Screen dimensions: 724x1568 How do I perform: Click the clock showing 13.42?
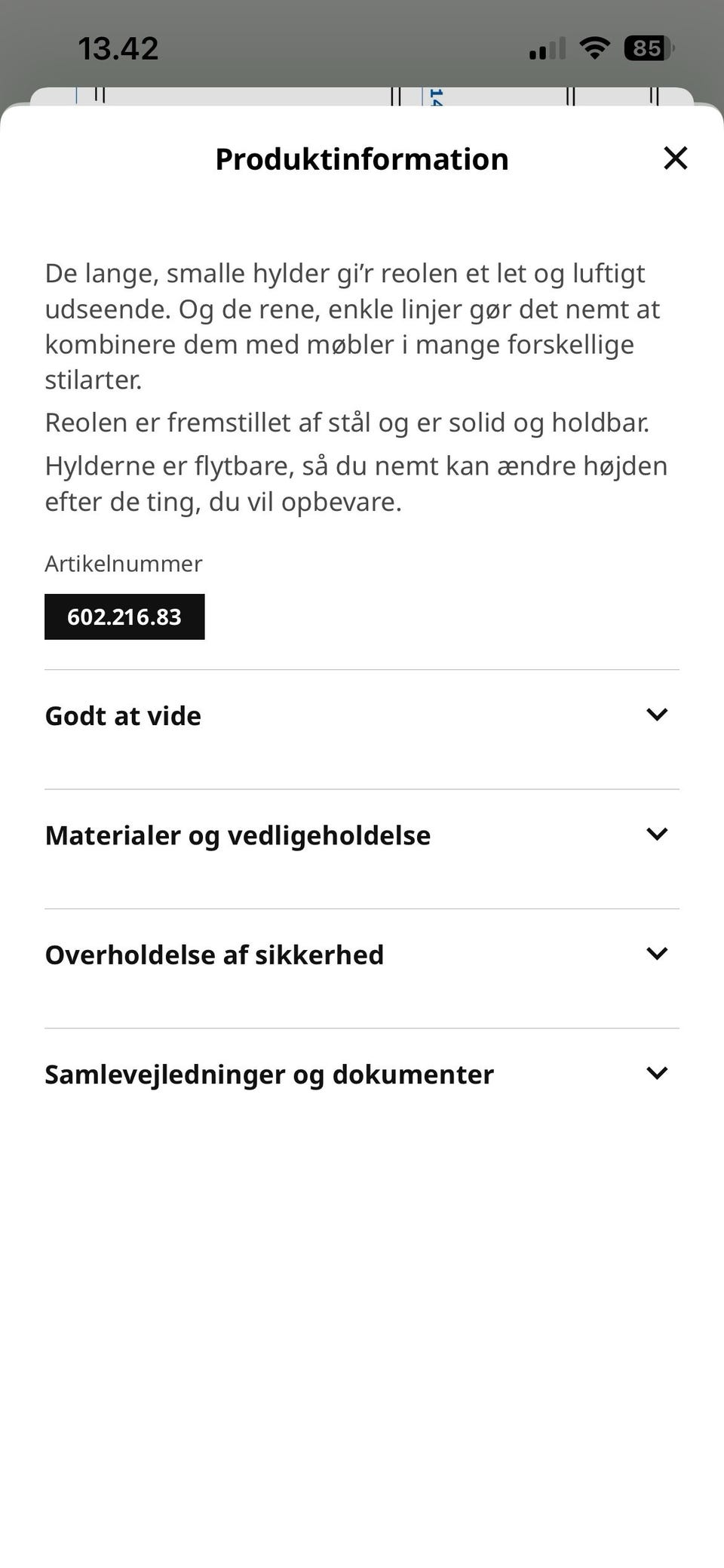click(x=118, y=48)
